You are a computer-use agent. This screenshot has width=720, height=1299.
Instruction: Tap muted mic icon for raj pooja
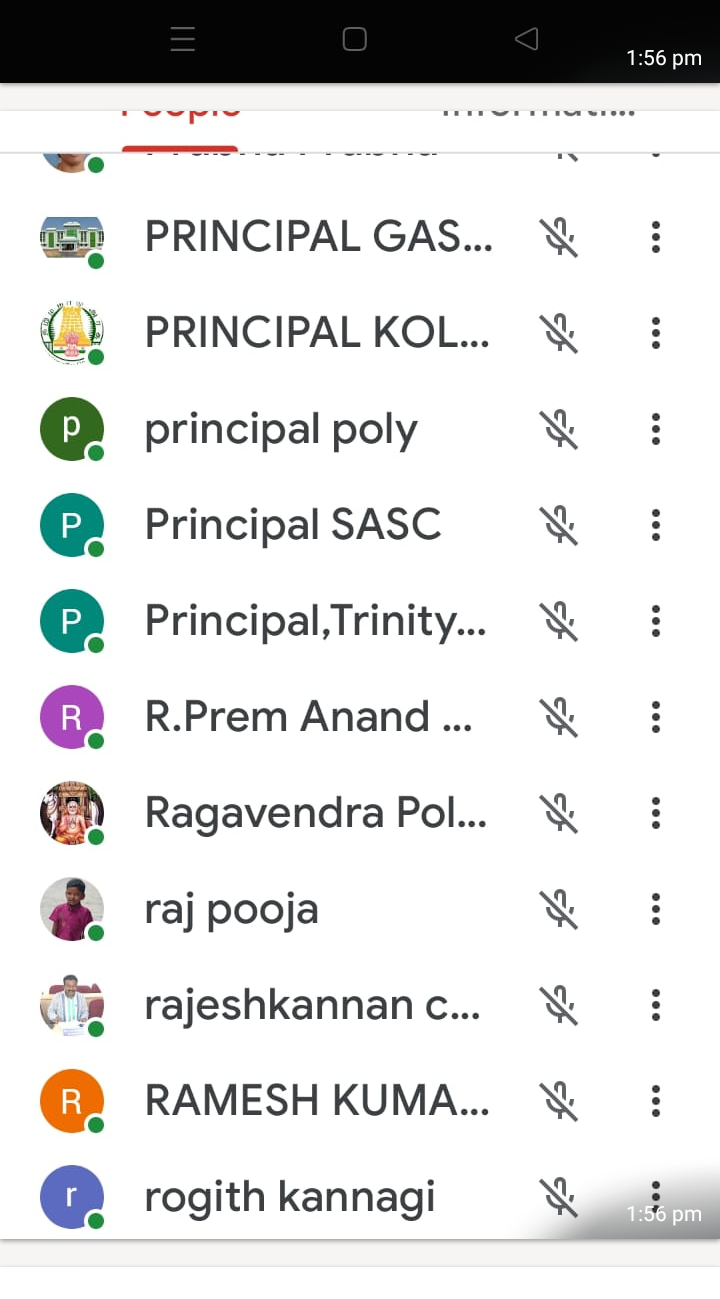(x=560, y=909)
